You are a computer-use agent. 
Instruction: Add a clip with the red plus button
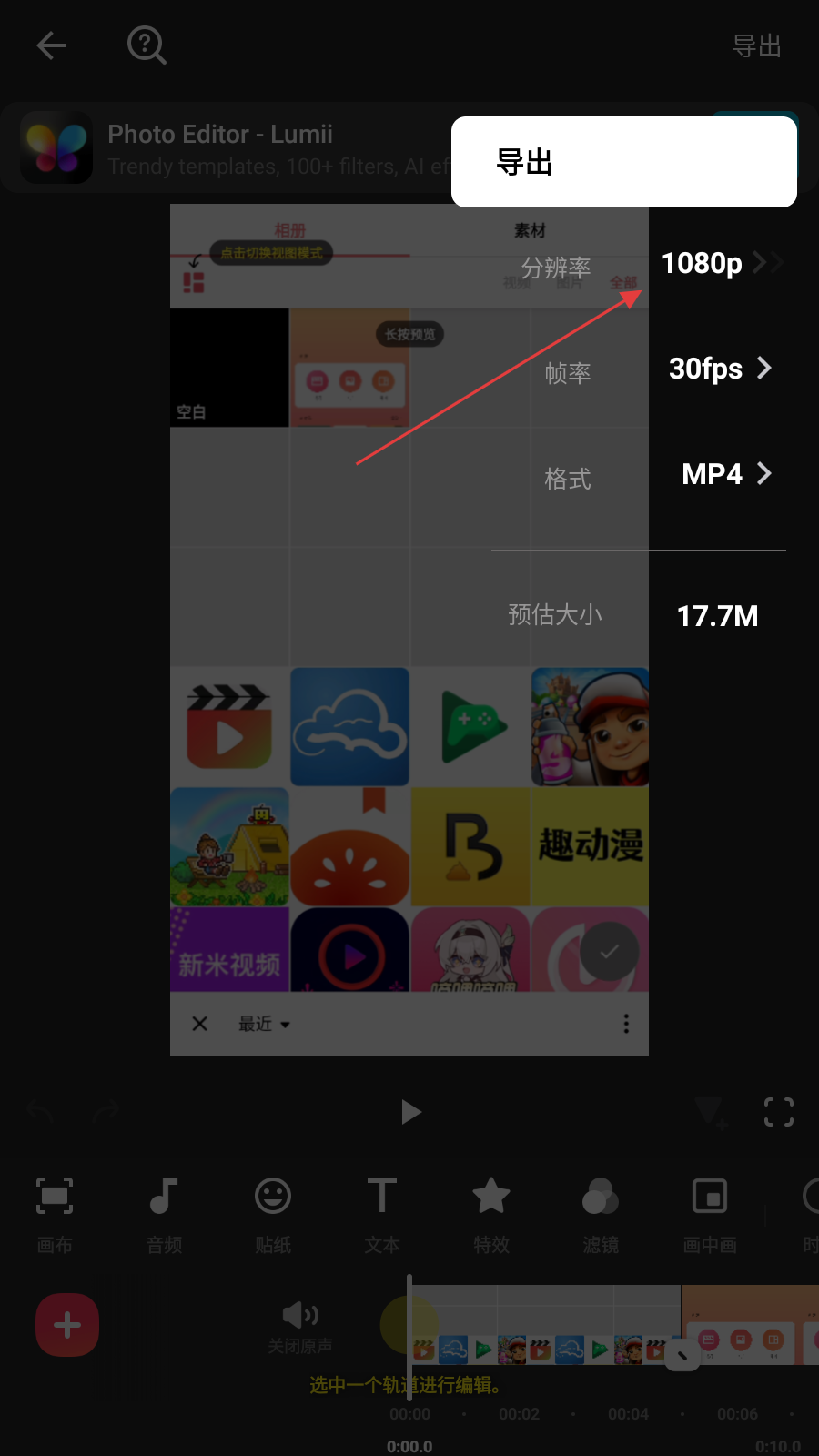pos(67,1325)
